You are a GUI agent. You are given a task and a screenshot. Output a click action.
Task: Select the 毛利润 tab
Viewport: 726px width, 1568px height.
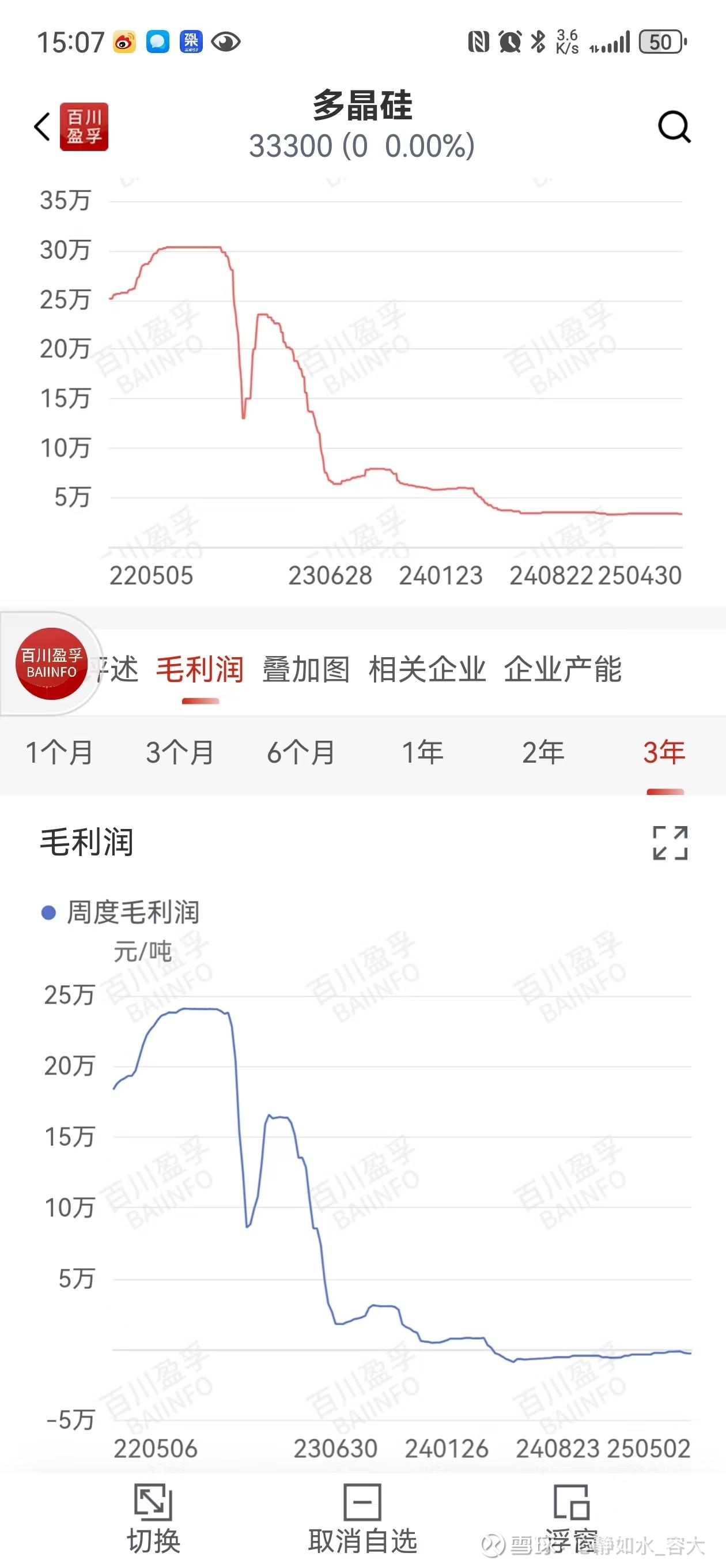[x=200, y=669]
